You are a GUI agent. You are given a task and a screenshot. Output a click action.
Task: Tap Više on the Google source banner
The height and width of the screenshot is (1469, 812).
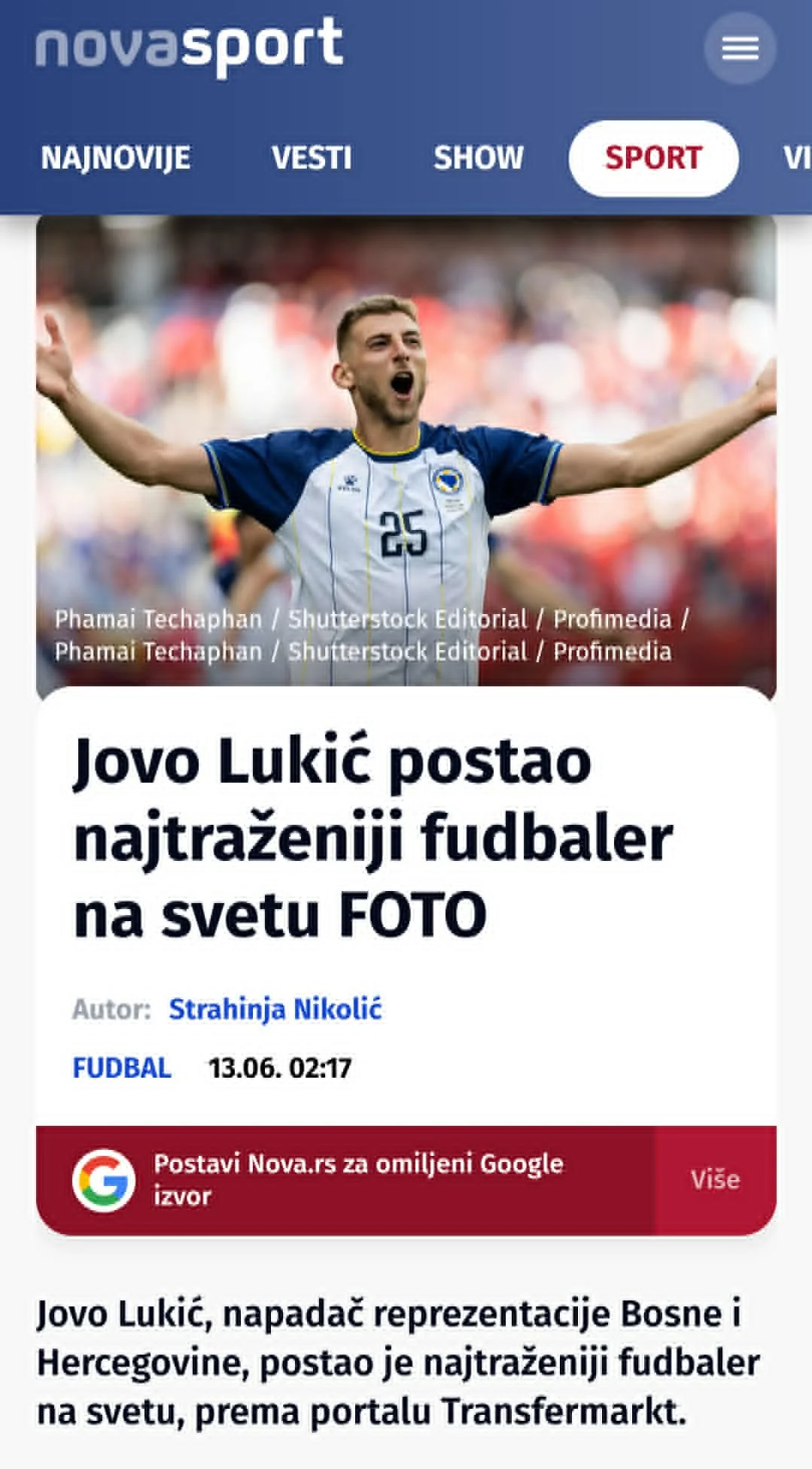[x=715, y=1179]
